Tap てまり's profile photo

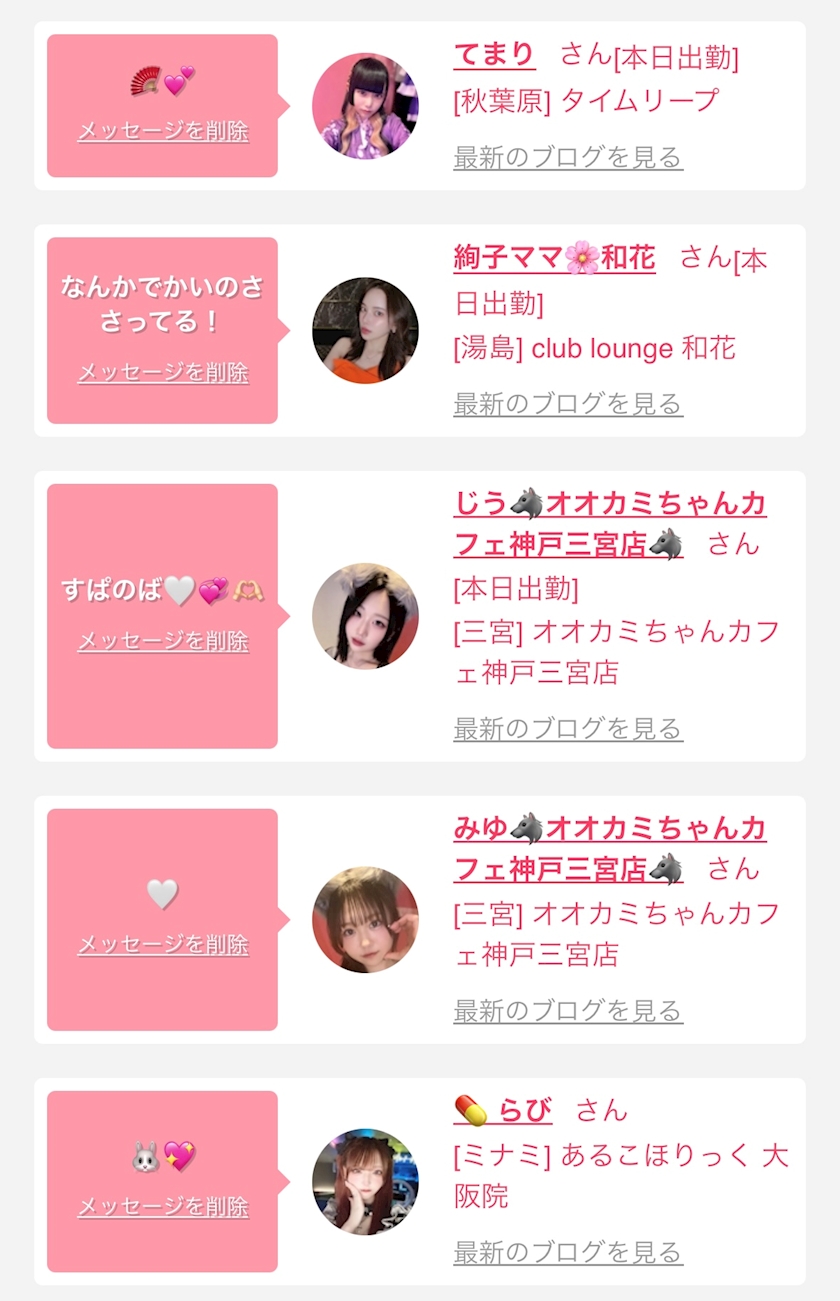[365, 106]
